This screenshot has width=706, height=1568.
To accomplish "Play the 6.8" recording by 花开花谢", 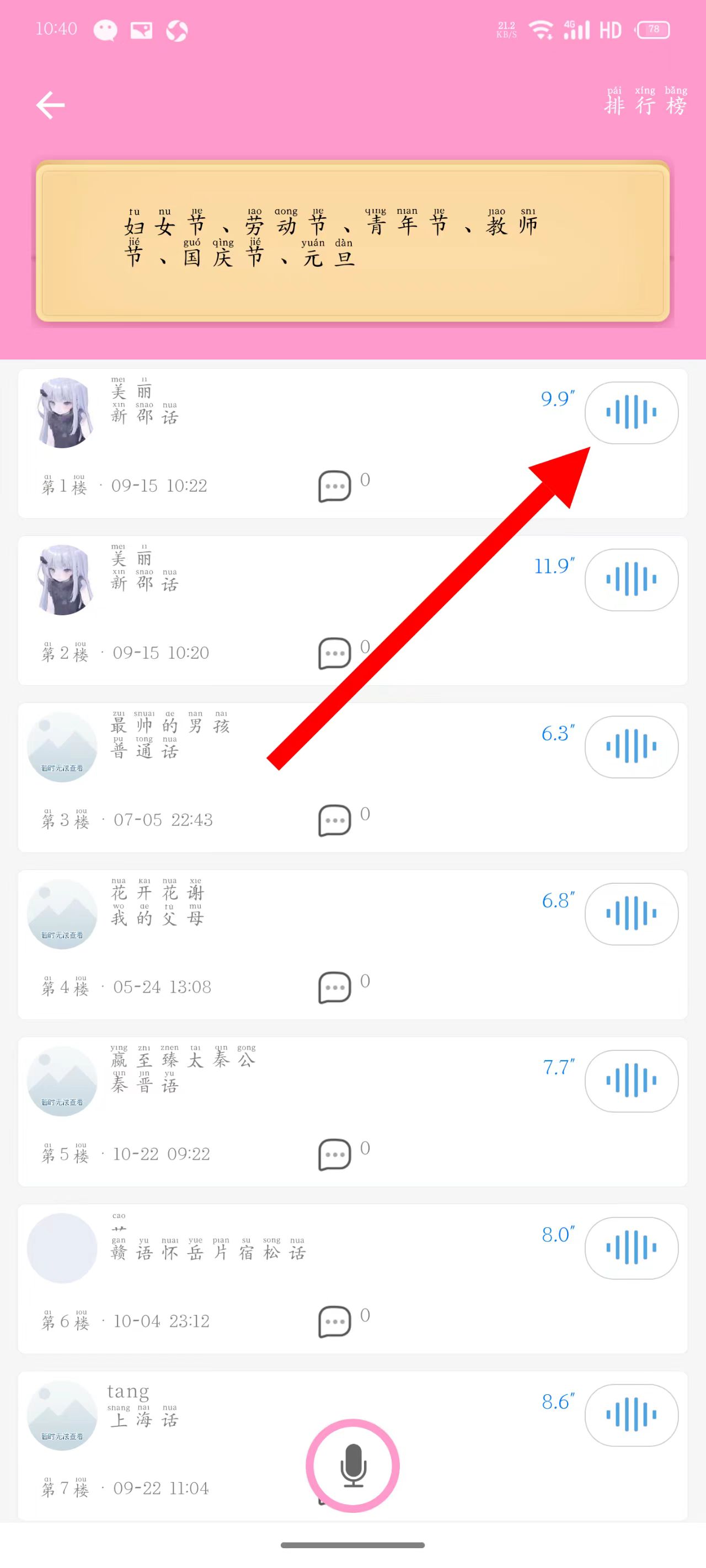I will pos(631,914).
